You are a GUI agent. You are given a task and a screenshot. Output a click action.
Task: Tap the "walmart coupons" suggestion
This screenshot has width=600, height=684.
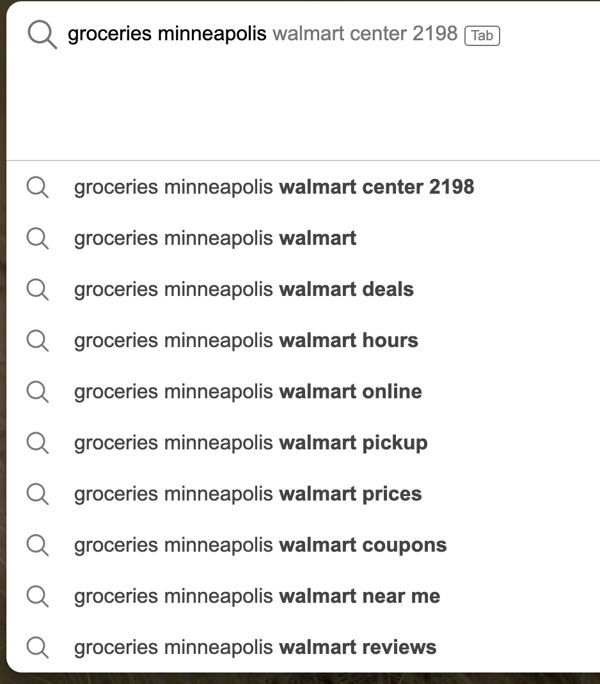coord(260,545)
